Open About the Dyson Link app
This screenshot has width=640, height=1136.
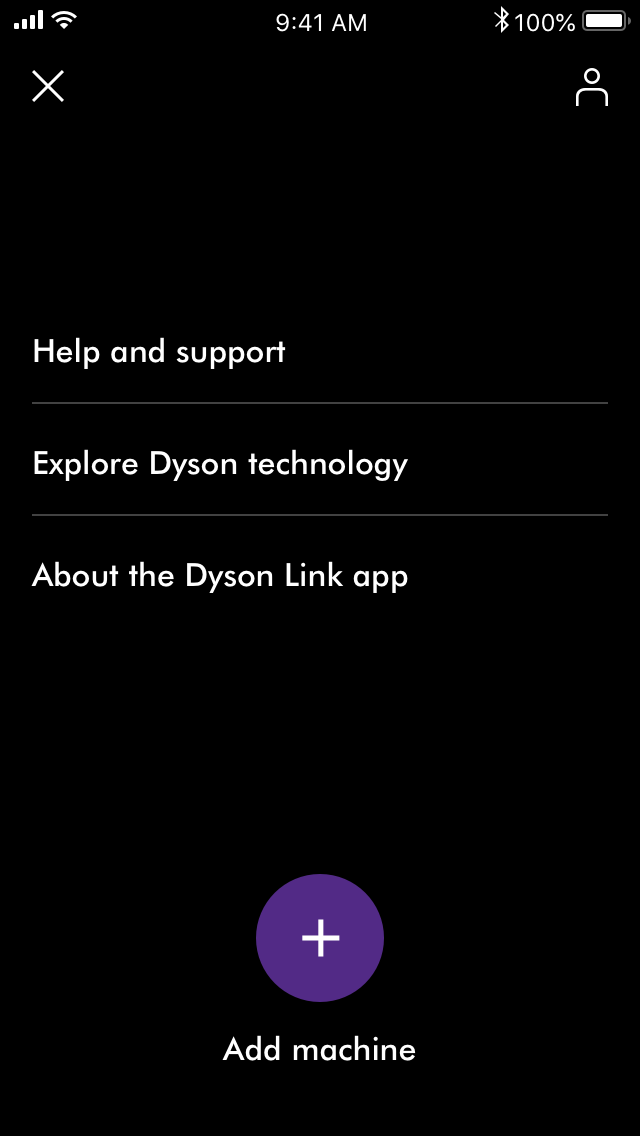pos(220,576)
